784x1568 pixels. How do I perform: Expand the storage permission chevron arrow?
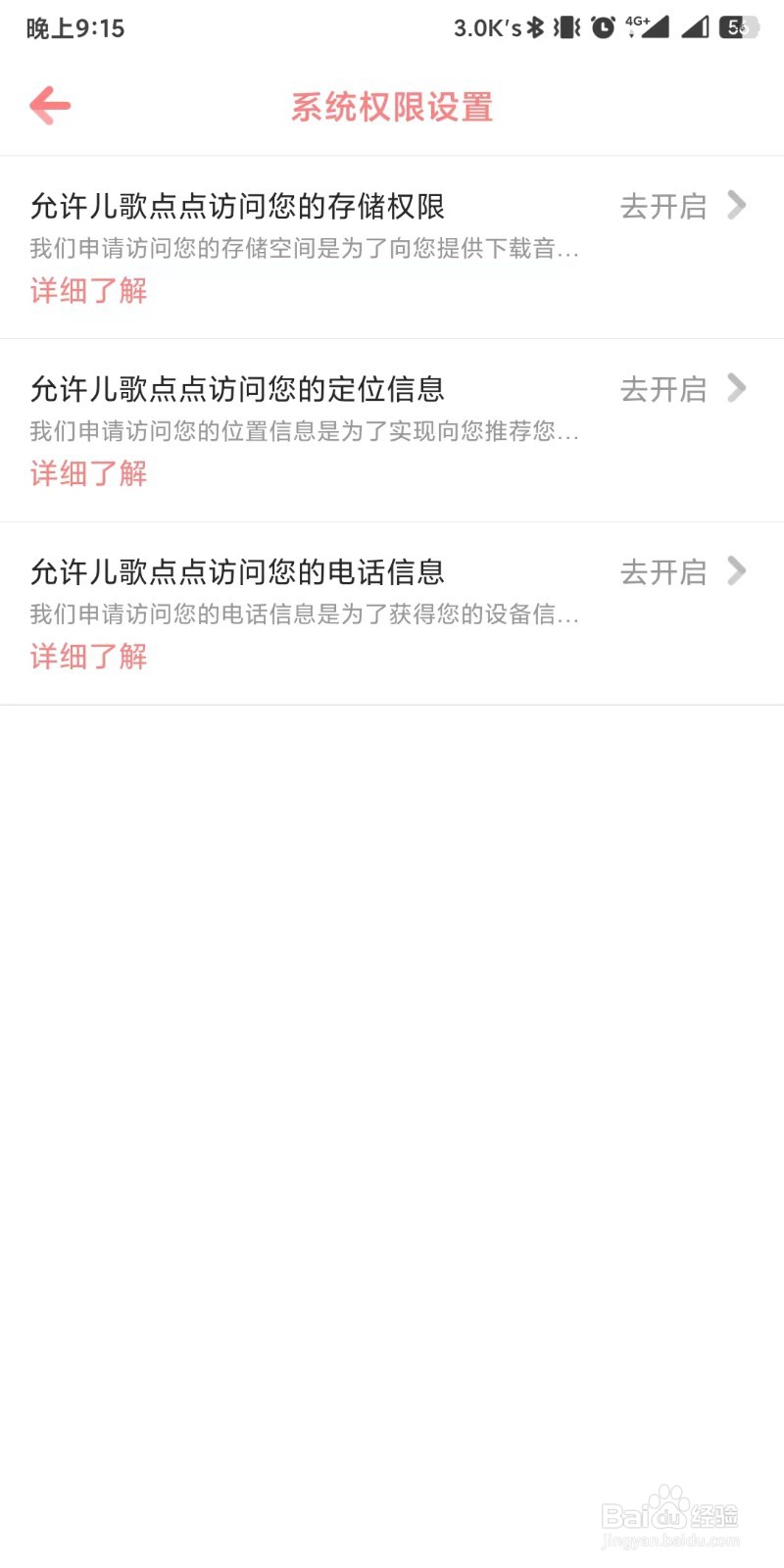pyautogui.click(x=737, y=206)
